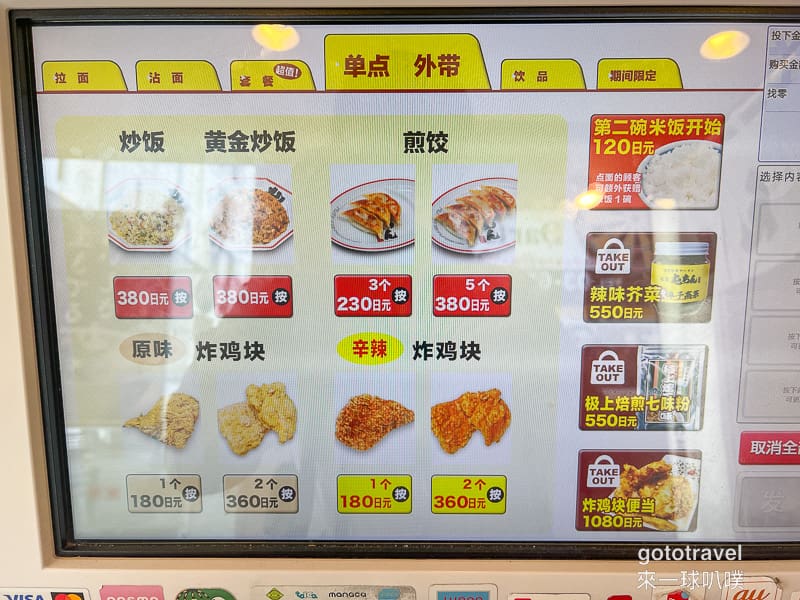The height and width of the screenshot is (600, 800).
Task: Choose 原味 炸鸡块 2个 360日元
Action: pyautogui.click(x=260, y=493)
